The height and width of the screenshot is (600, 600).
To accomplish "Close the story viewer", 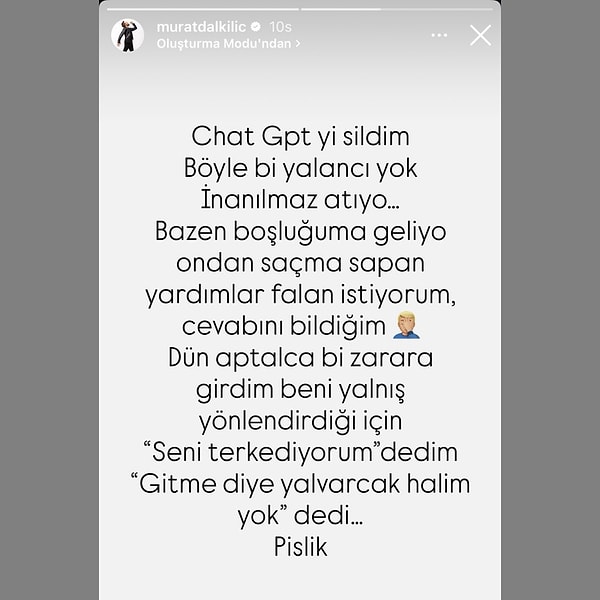I will pyautogui.click(x=480, y=35).
